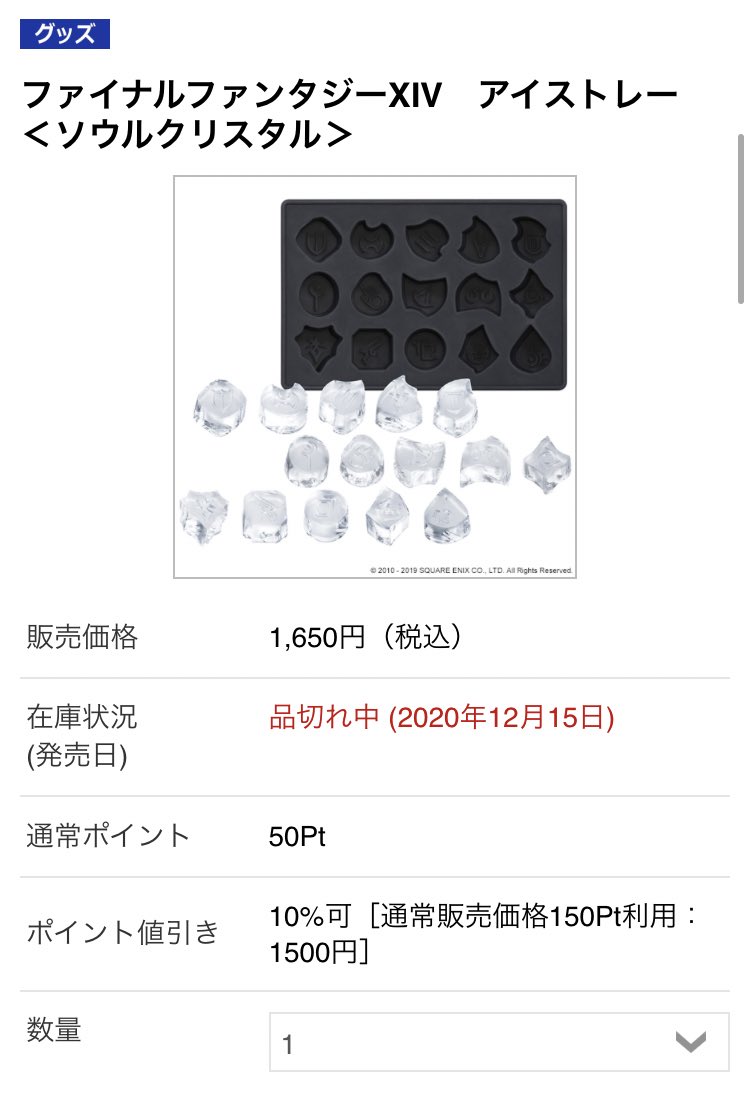This screenshot has height=1101, width=749.
Task: Enlarge the ice tray product image
Action: (375, 377)
